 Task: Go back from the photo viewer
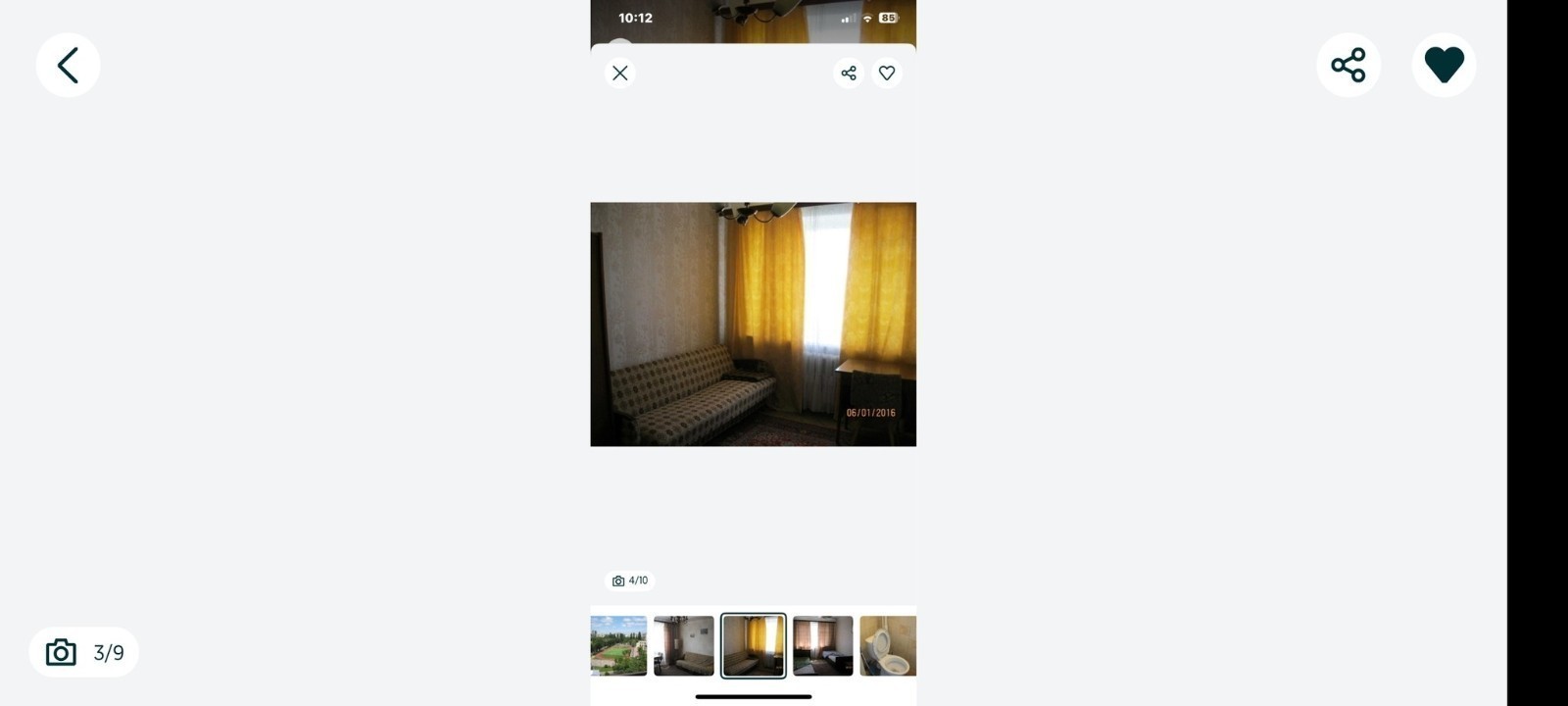pyautogui.click(x=68, y=66)
